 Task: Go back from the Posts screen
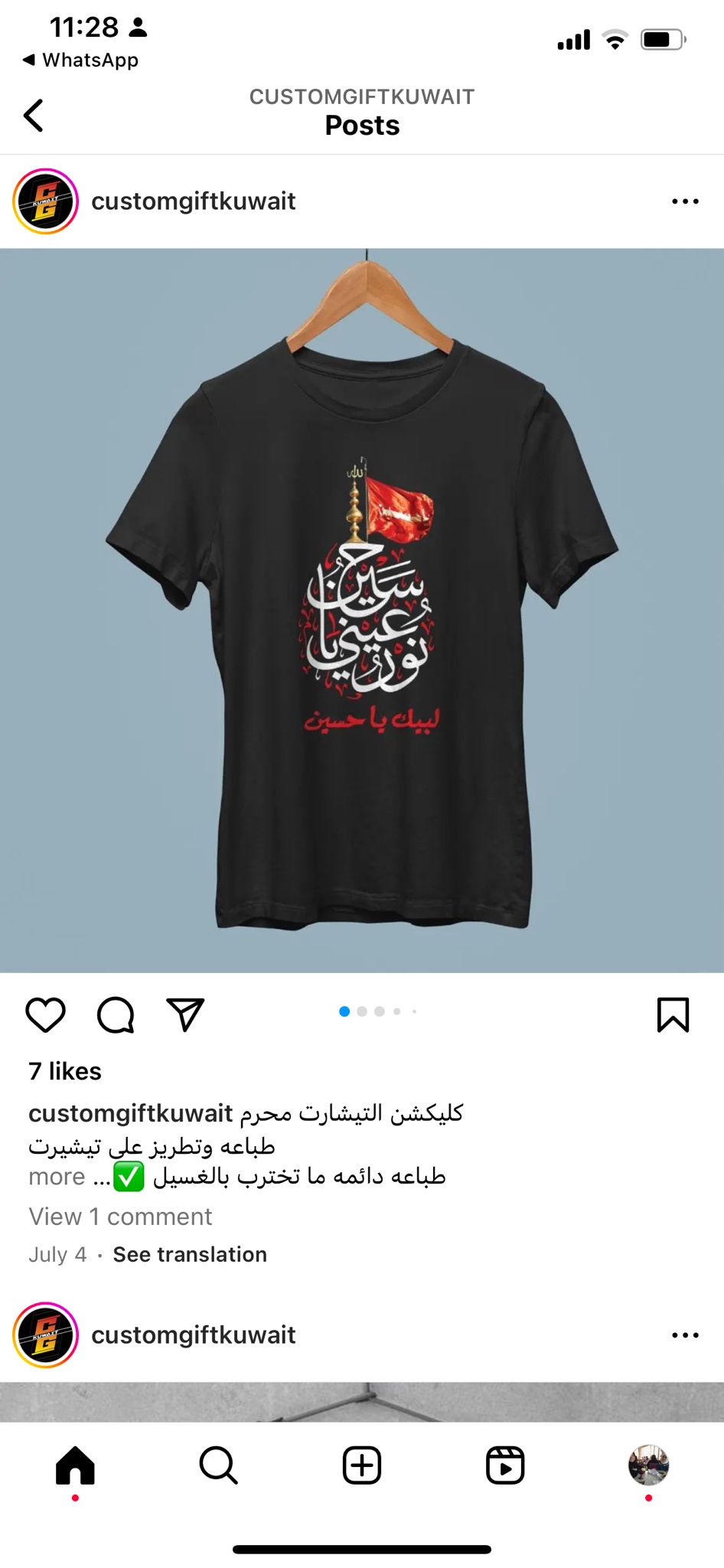tap(34, 116)
